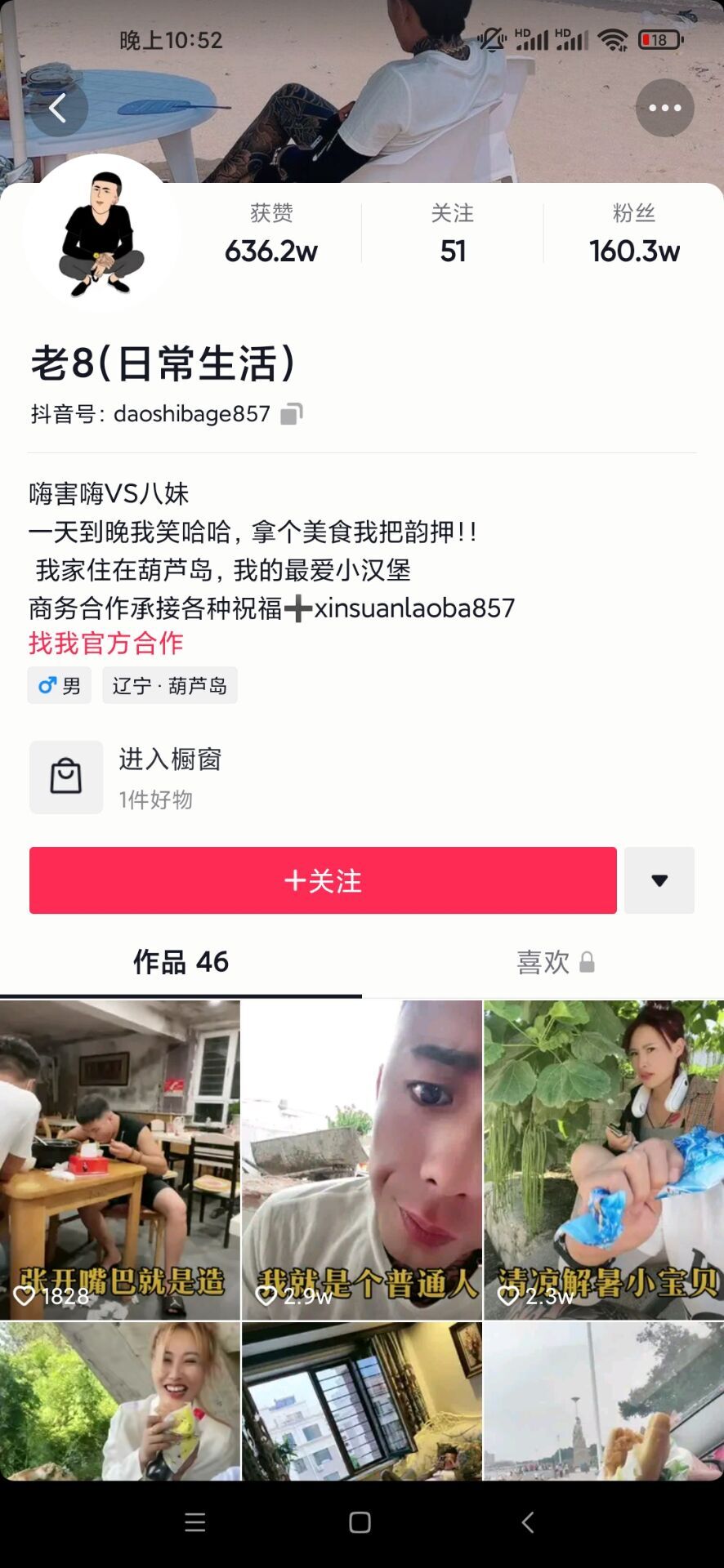
Task: View the profile avatar picture
Action: pyautogui.click(x=101, y=234)
